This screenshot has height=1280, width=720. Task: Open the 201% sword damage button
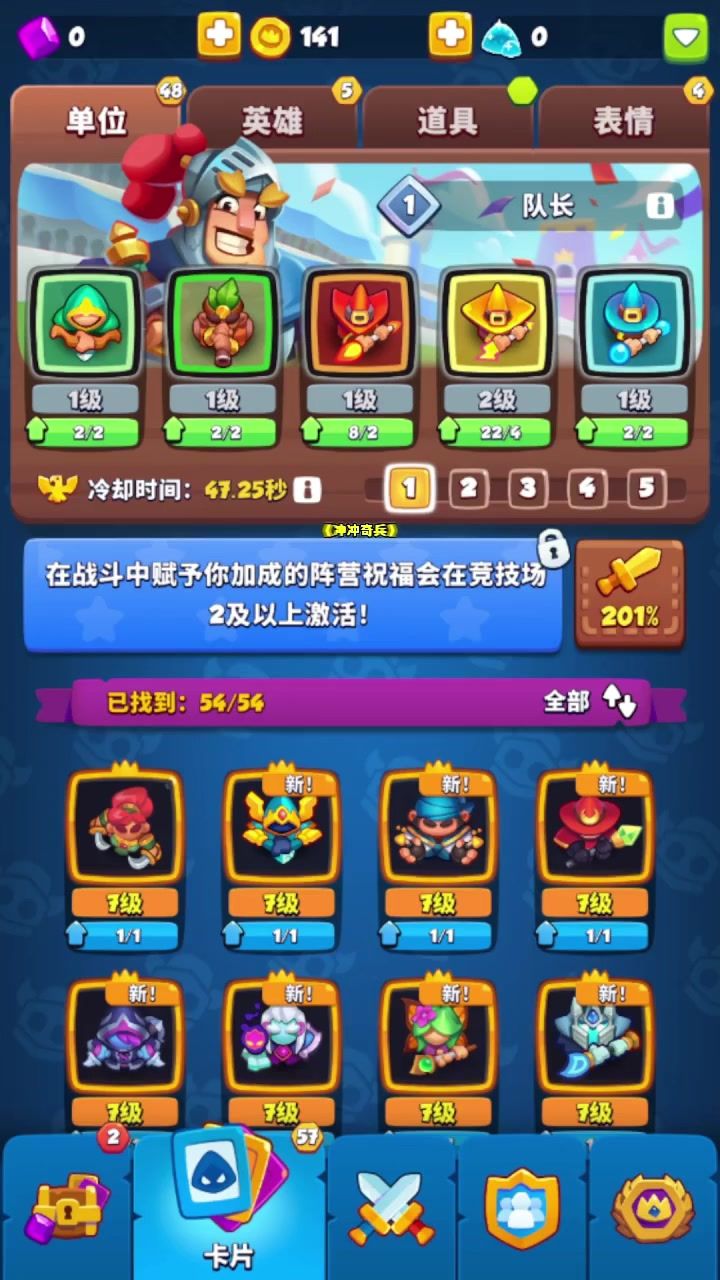point(630,594)
